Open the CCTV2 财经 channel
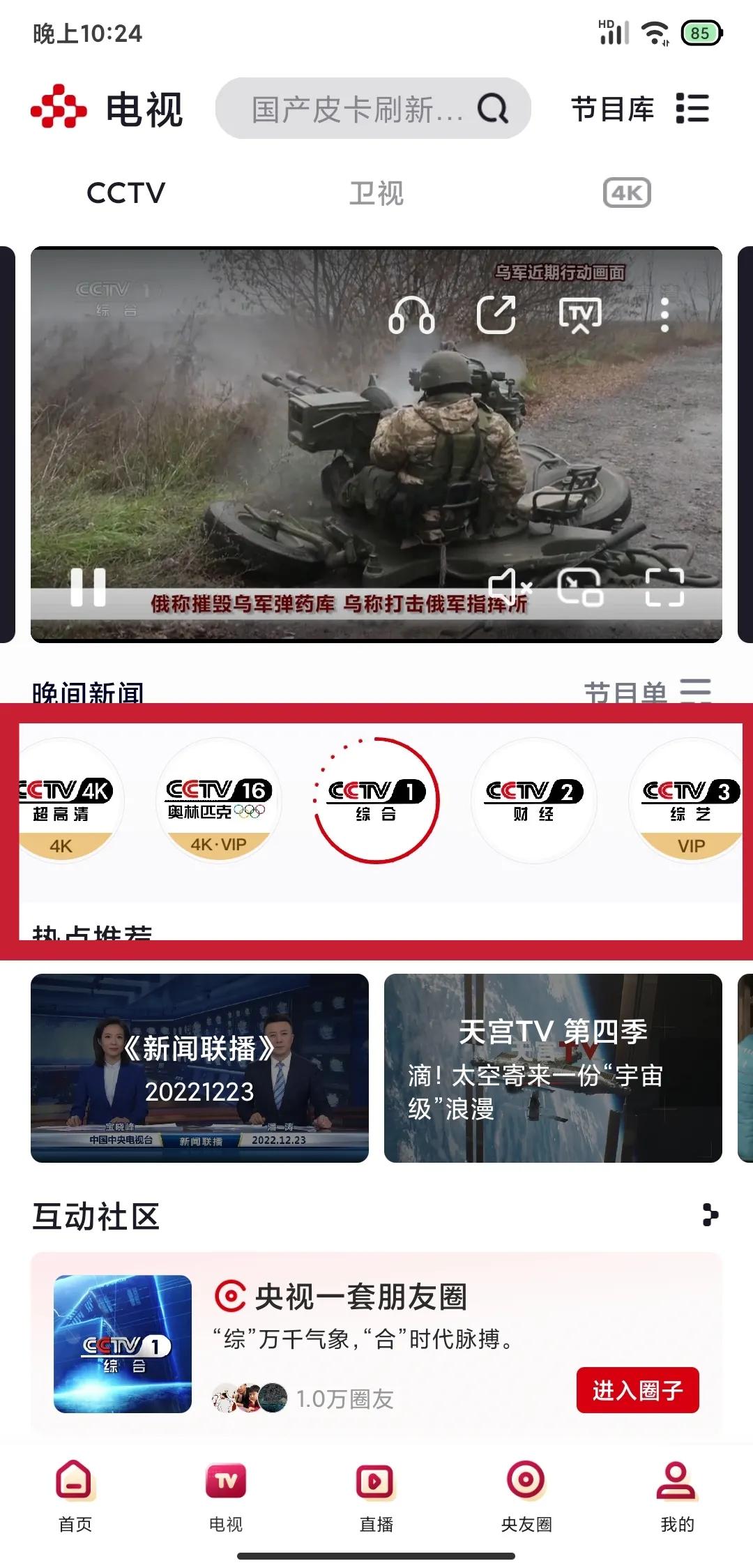The width and height of the screenshot is (753, 1568). (533, 801)
